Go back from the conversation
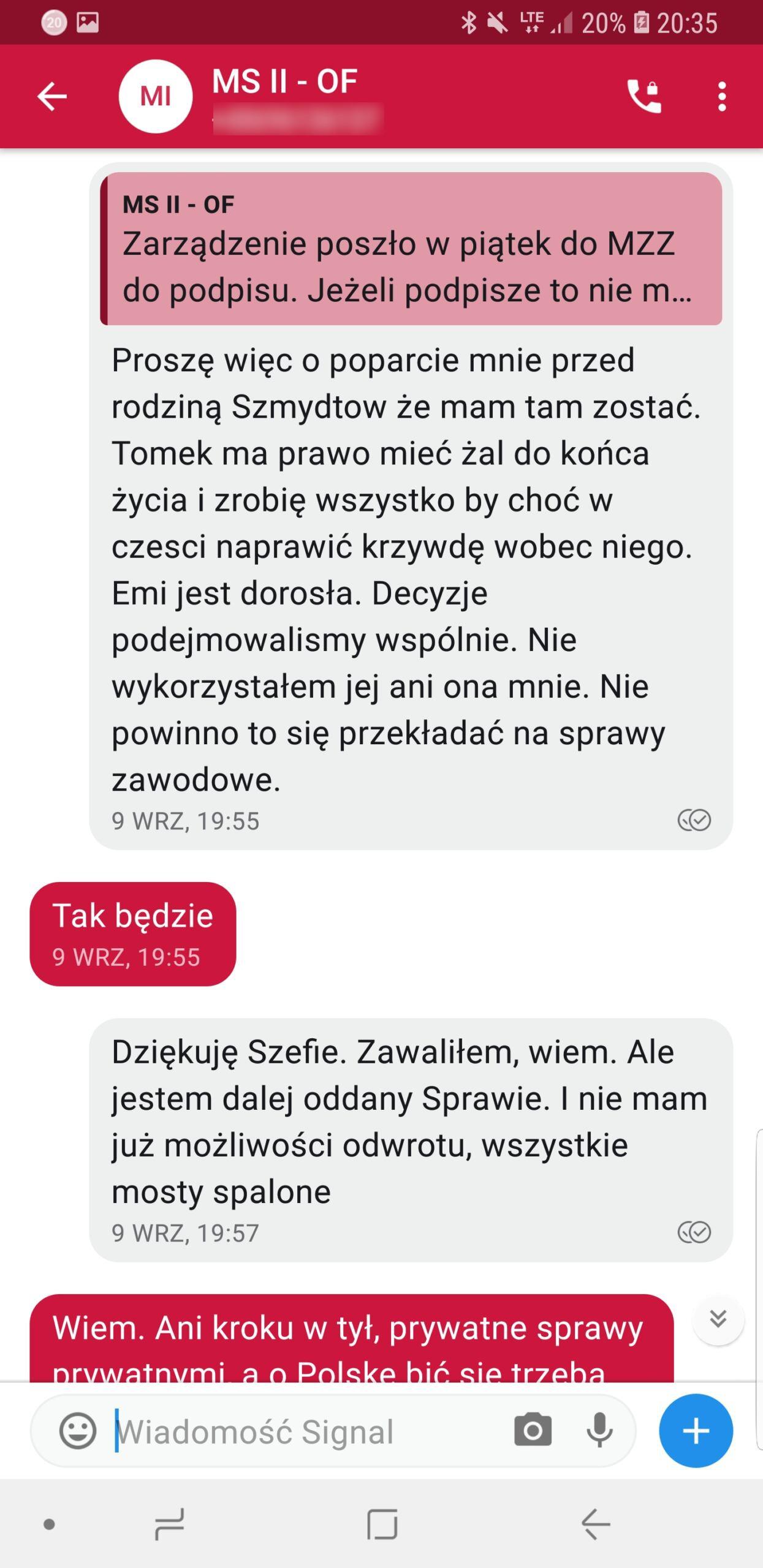 52,97
